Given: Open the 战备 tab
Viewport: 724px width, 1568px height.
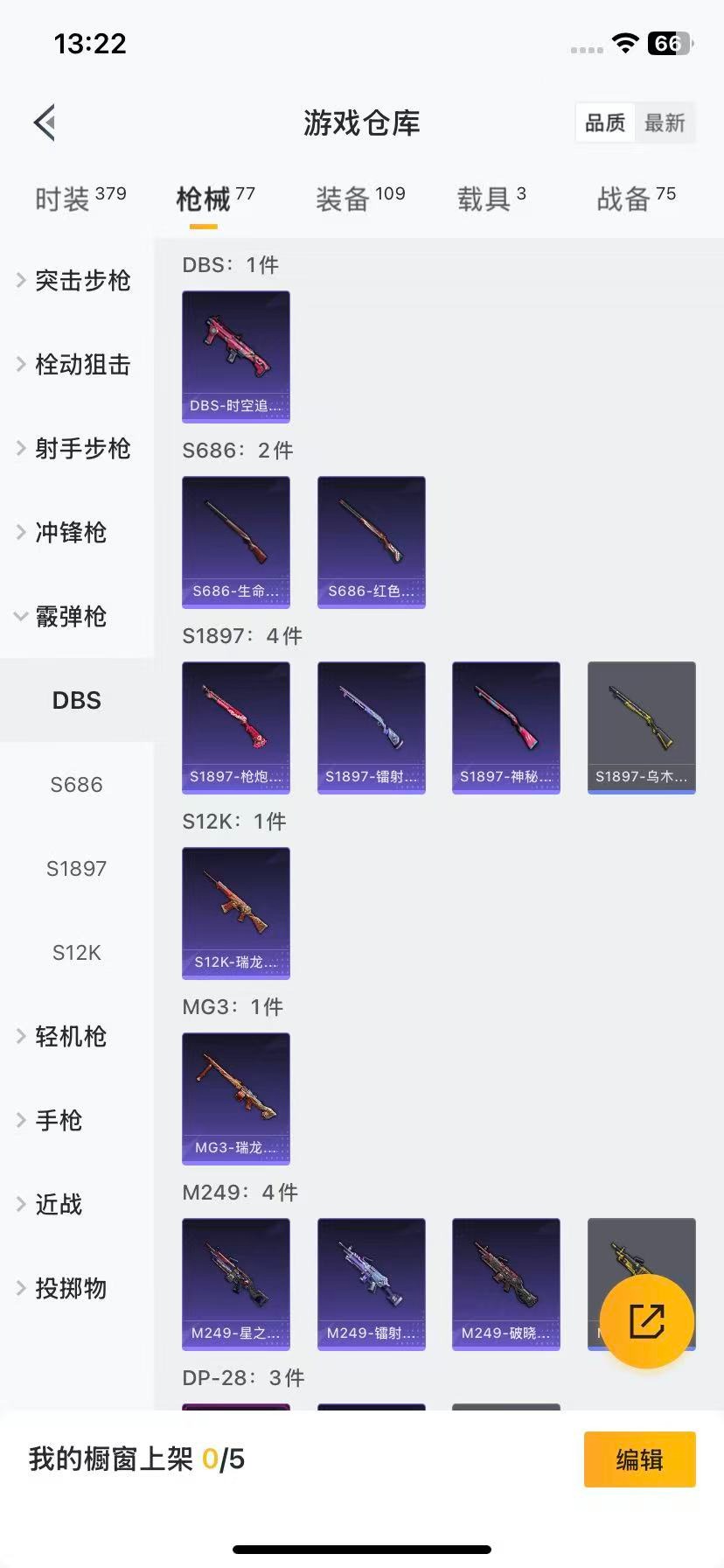Looking at the screenshot, I should tap(636, 199).
